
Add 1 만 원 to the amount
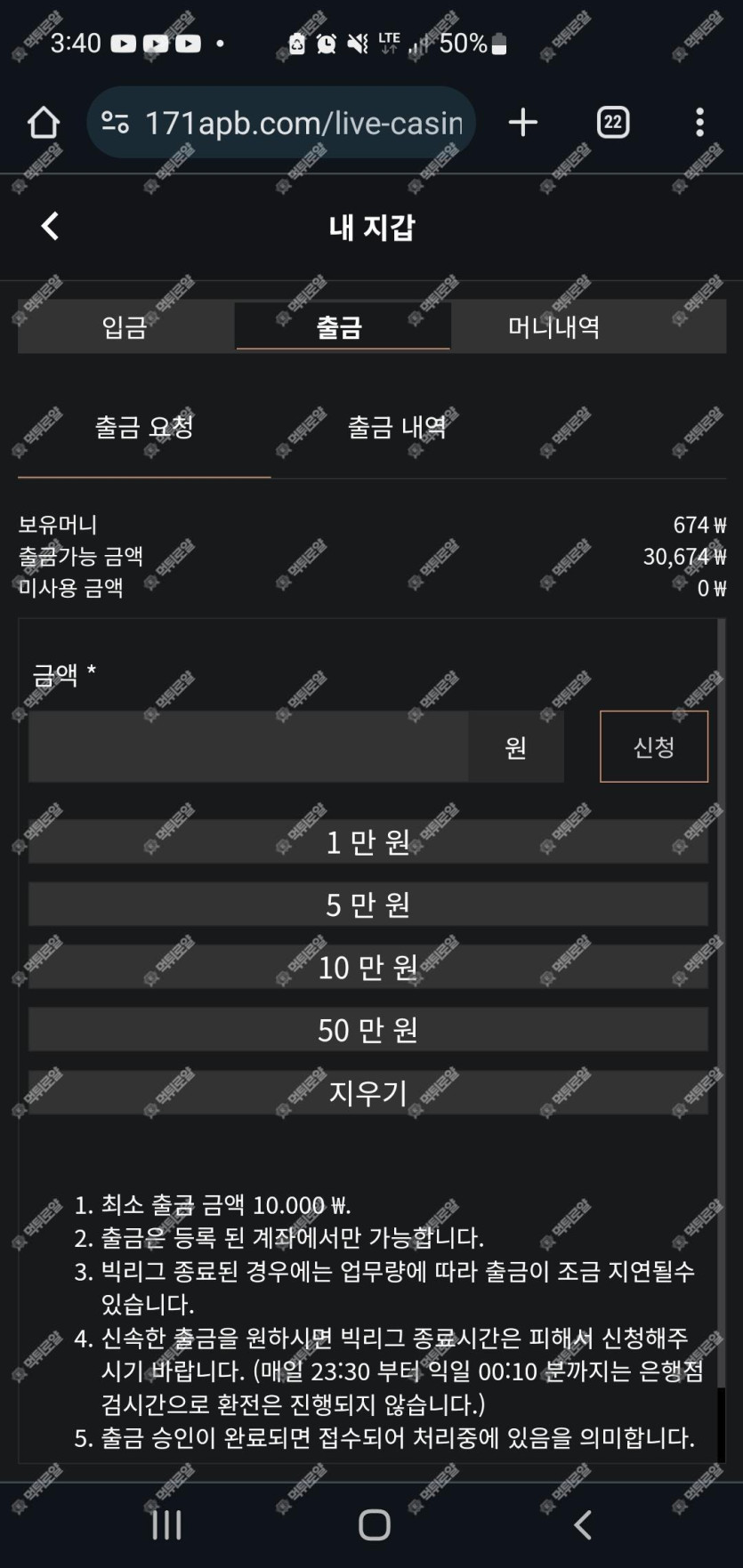point(368,841)
